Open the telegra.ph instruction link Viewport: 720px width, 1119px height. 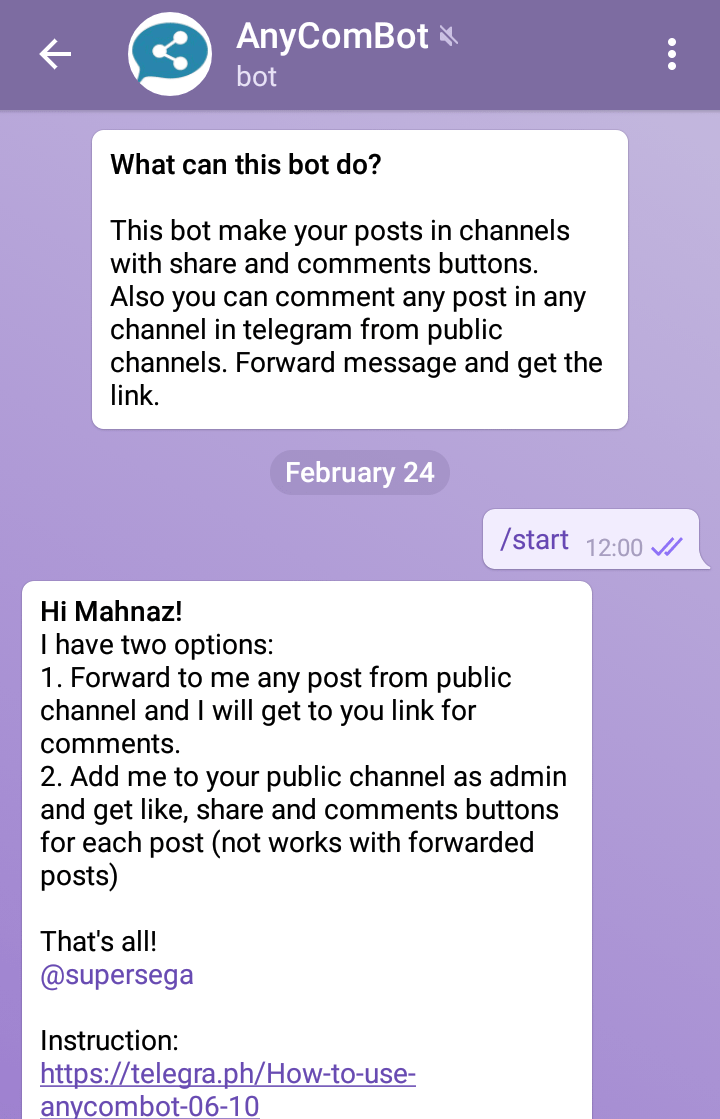(227, 1075)
